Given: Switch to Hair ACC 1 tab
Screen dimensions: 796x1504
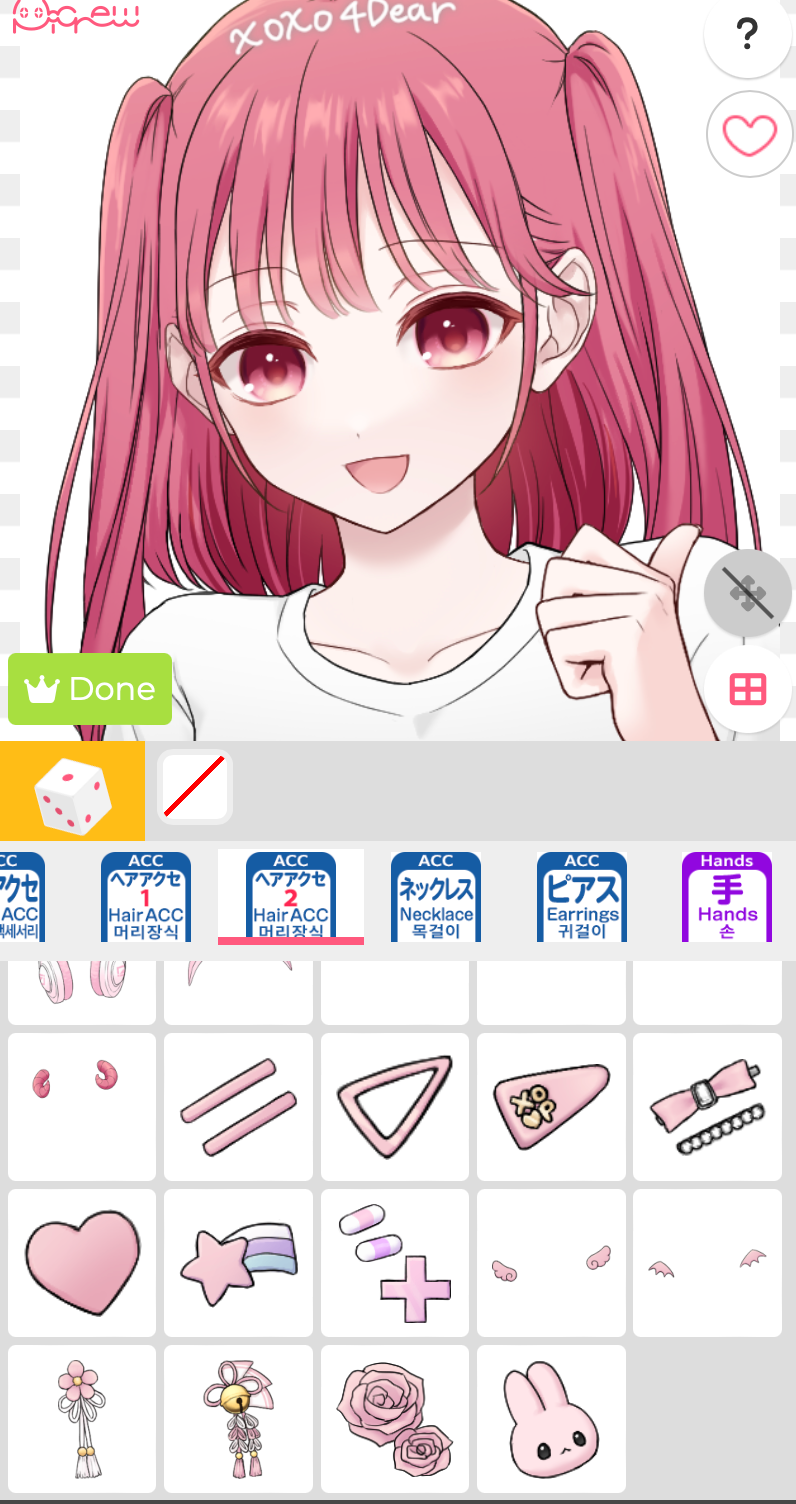Looking at the screenshot, I should [146, 897].
